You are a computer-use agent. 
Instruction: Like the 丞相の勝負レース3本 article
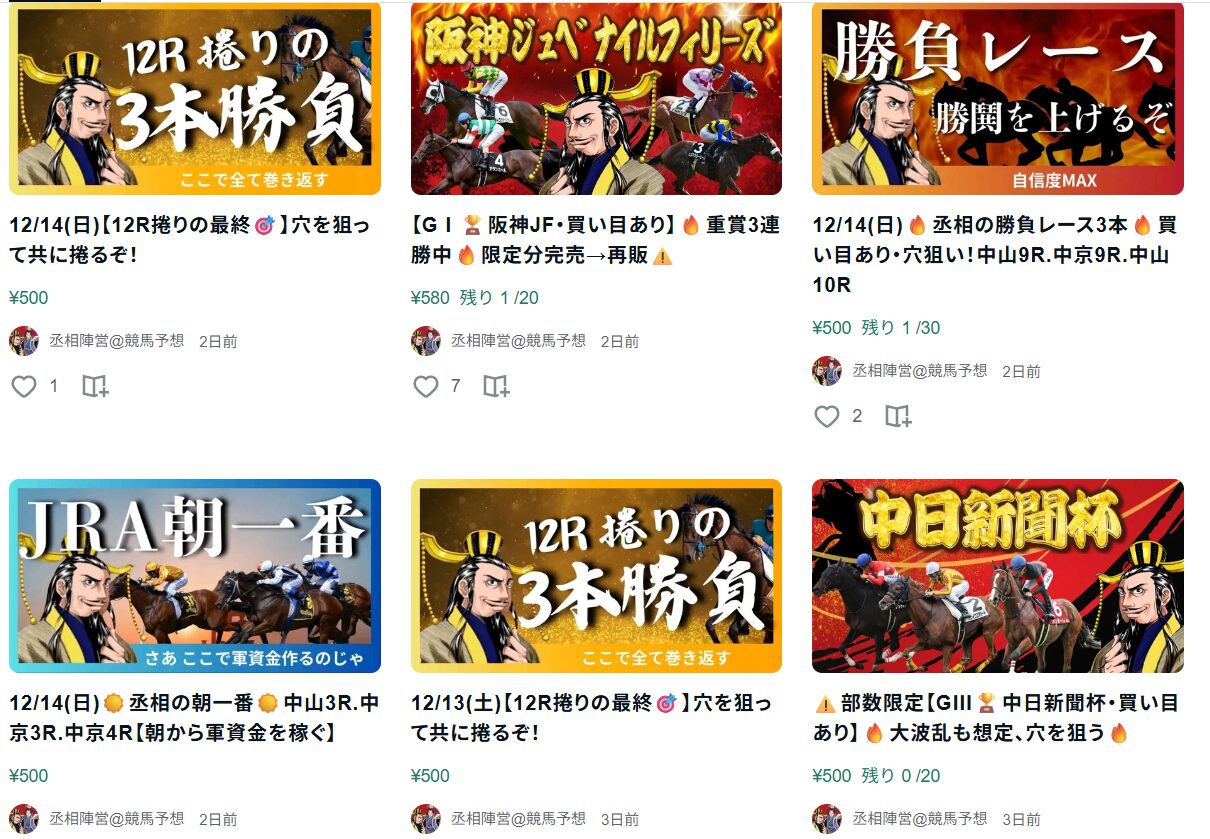(x=827, y=416)
